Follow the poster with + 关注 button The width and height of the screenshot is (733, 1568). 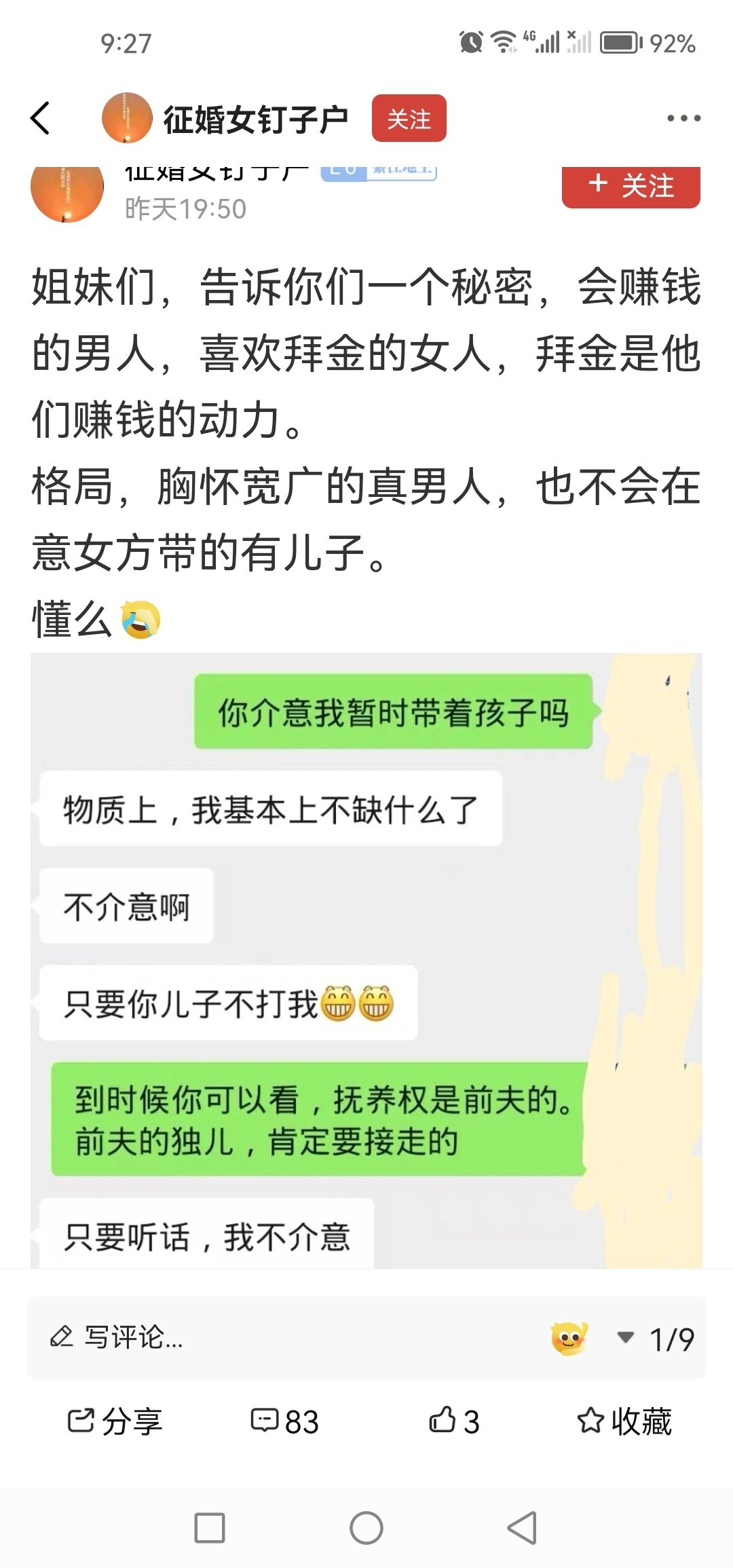(x=631, y=185)
